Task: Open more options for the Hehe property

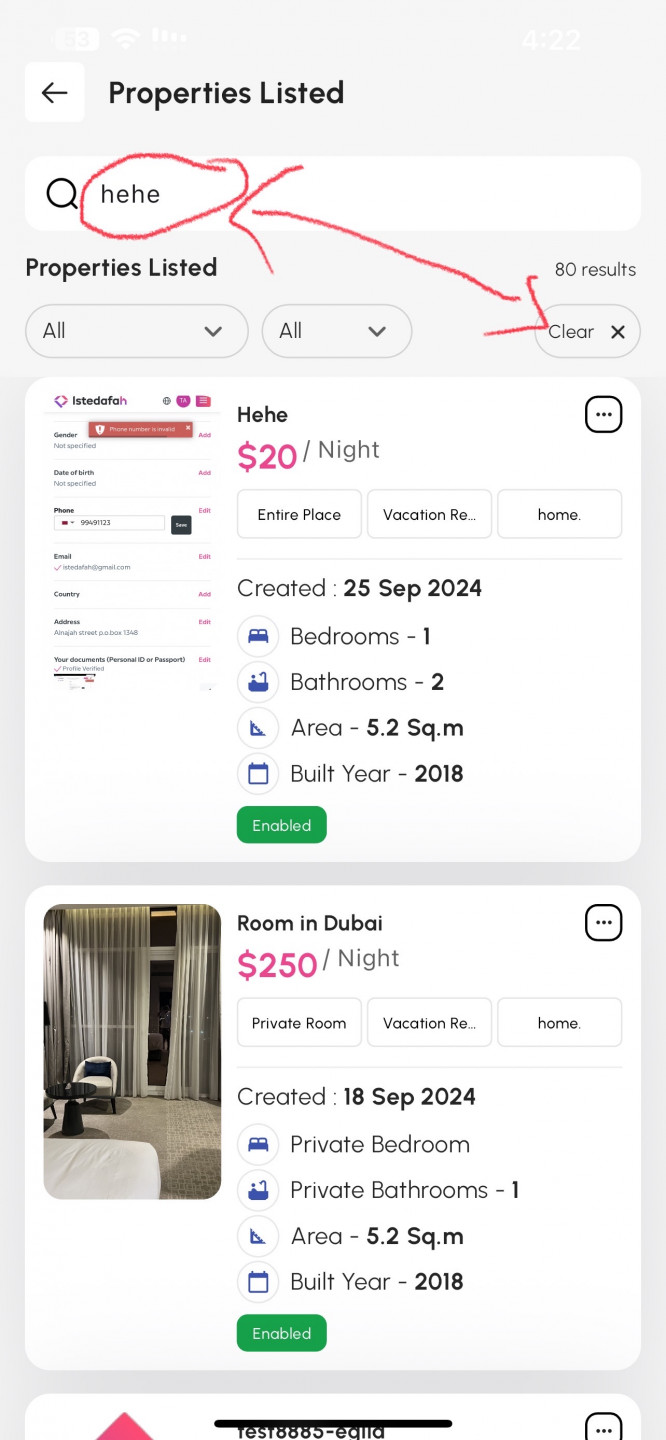Action: tap(603, 414)
